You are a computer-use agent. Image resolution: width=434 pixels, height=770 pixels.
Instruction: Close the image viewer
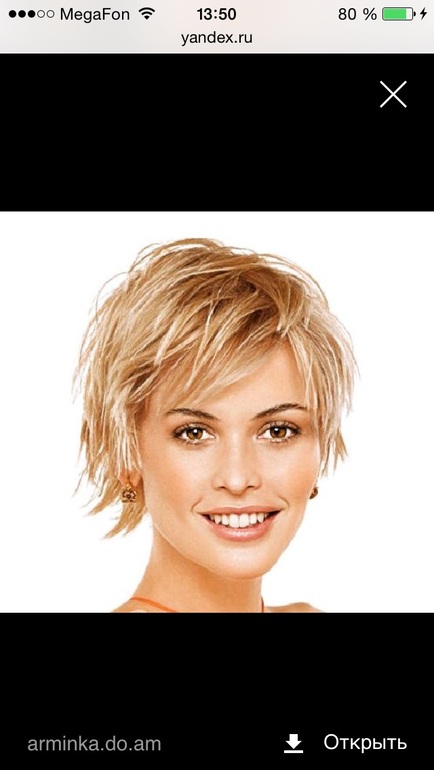click(393, 94)
